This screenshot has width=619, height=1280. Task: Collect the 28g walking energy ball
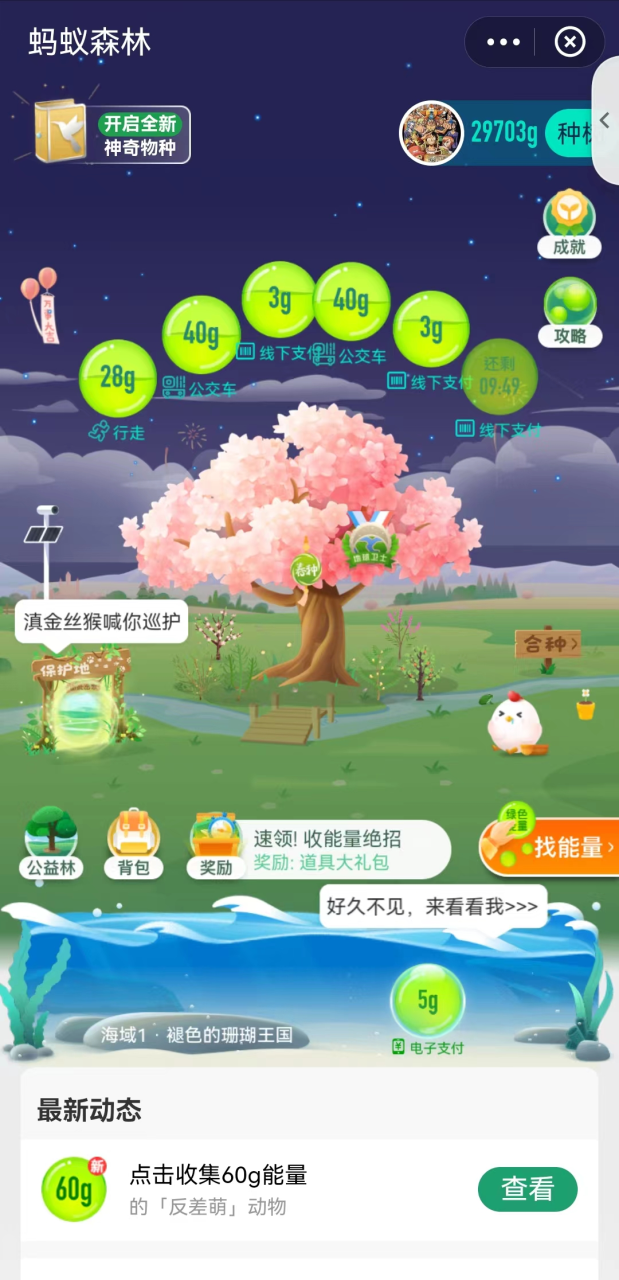[x=117, y=378]
